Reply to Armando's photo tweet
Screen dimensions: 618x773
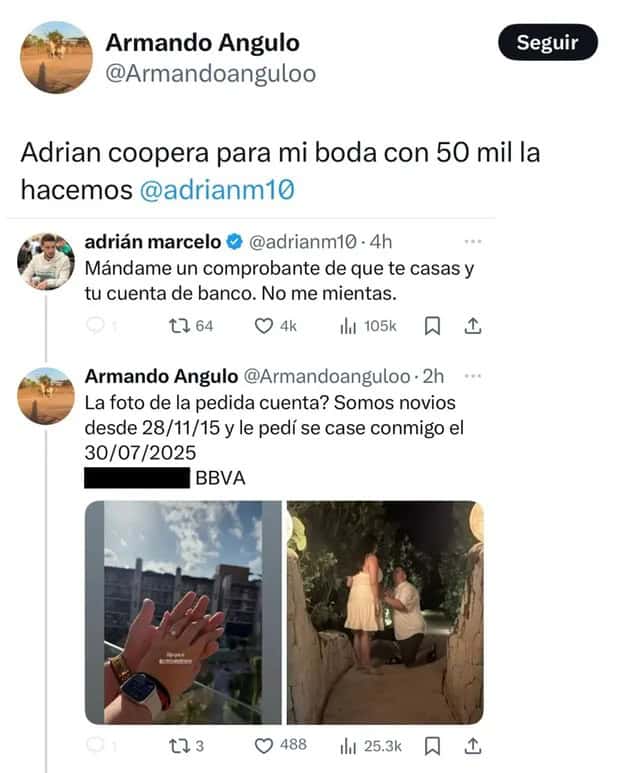(97, 745)
